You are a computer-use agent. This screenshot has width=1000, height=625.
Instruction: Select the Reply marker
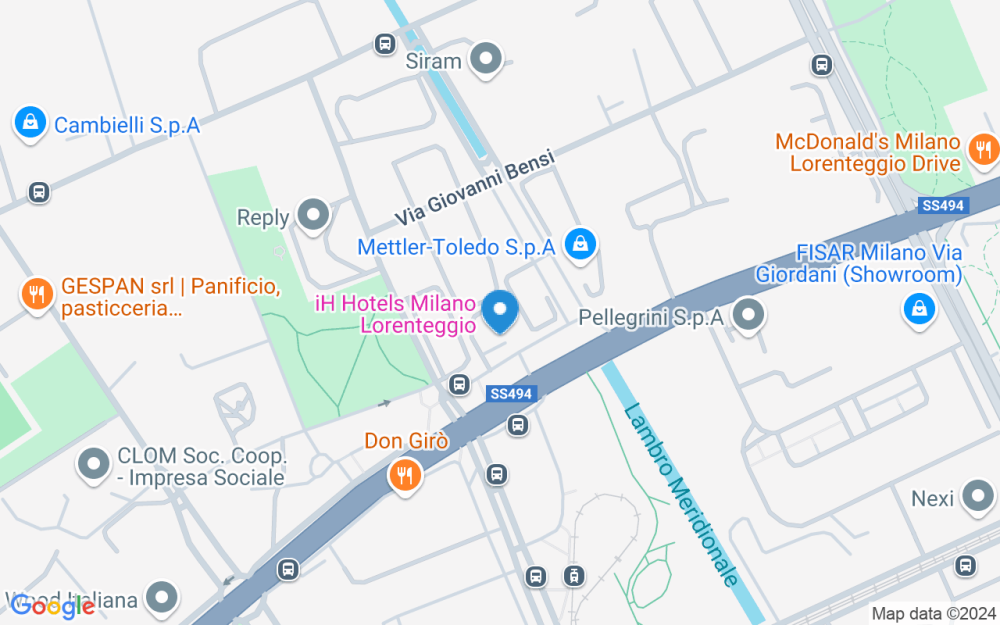[x=315, y=215]
